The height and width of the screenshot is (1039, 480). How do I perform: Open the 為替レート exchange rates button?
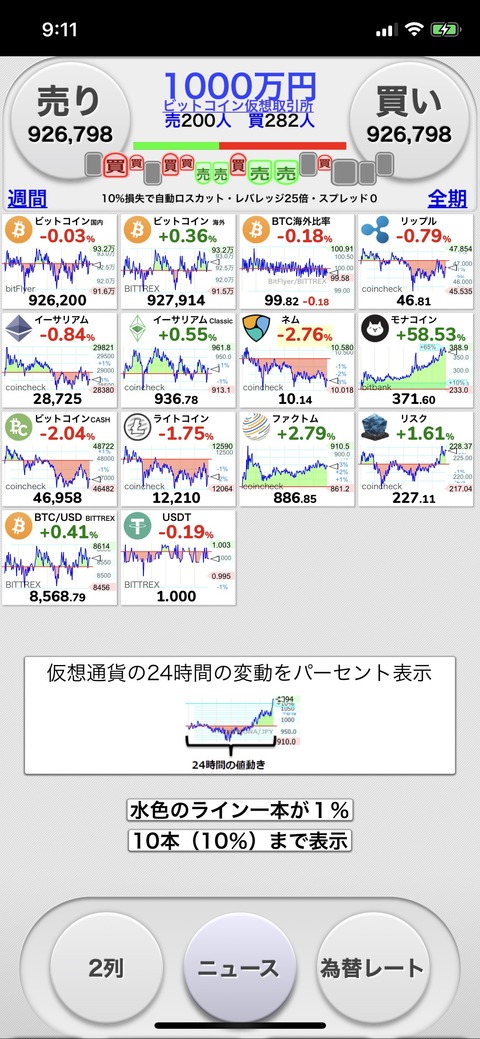click(372, 968)
